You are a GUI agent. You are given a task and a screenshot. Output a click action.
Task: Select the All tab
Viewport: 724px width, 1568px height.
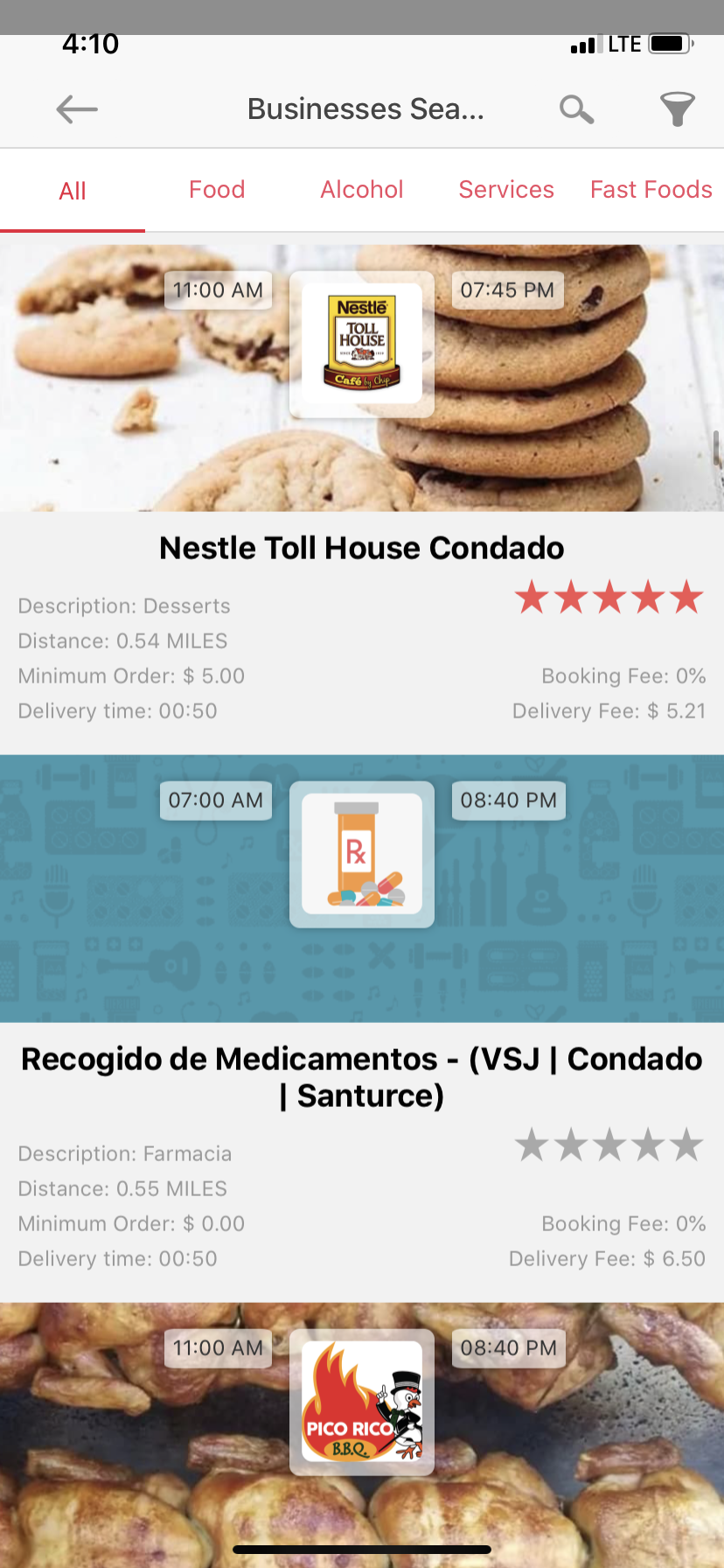click(73, 191)
